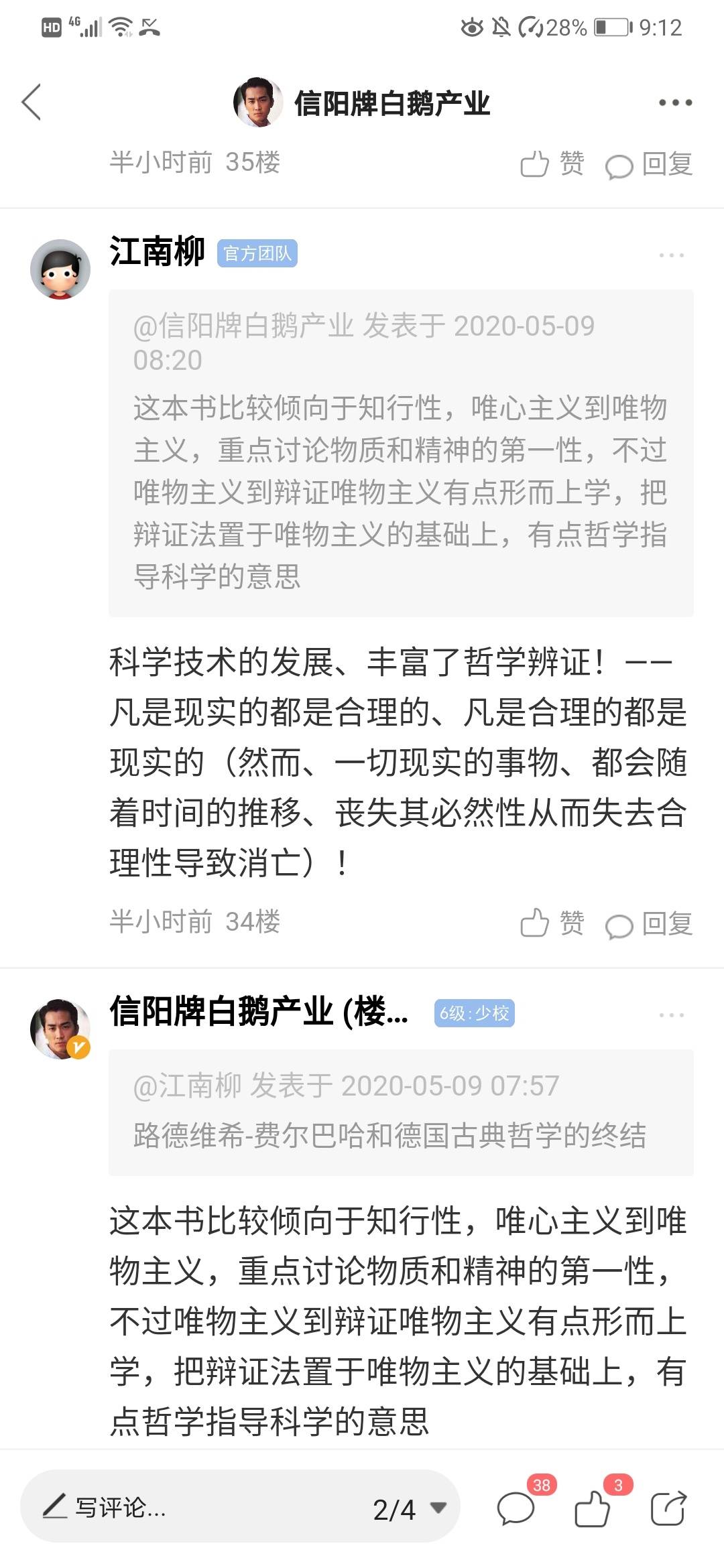Like 江南柳's 34楼 comment
Image resolution: width=724 pixels, height=1568 pixels.
[552, 923]
